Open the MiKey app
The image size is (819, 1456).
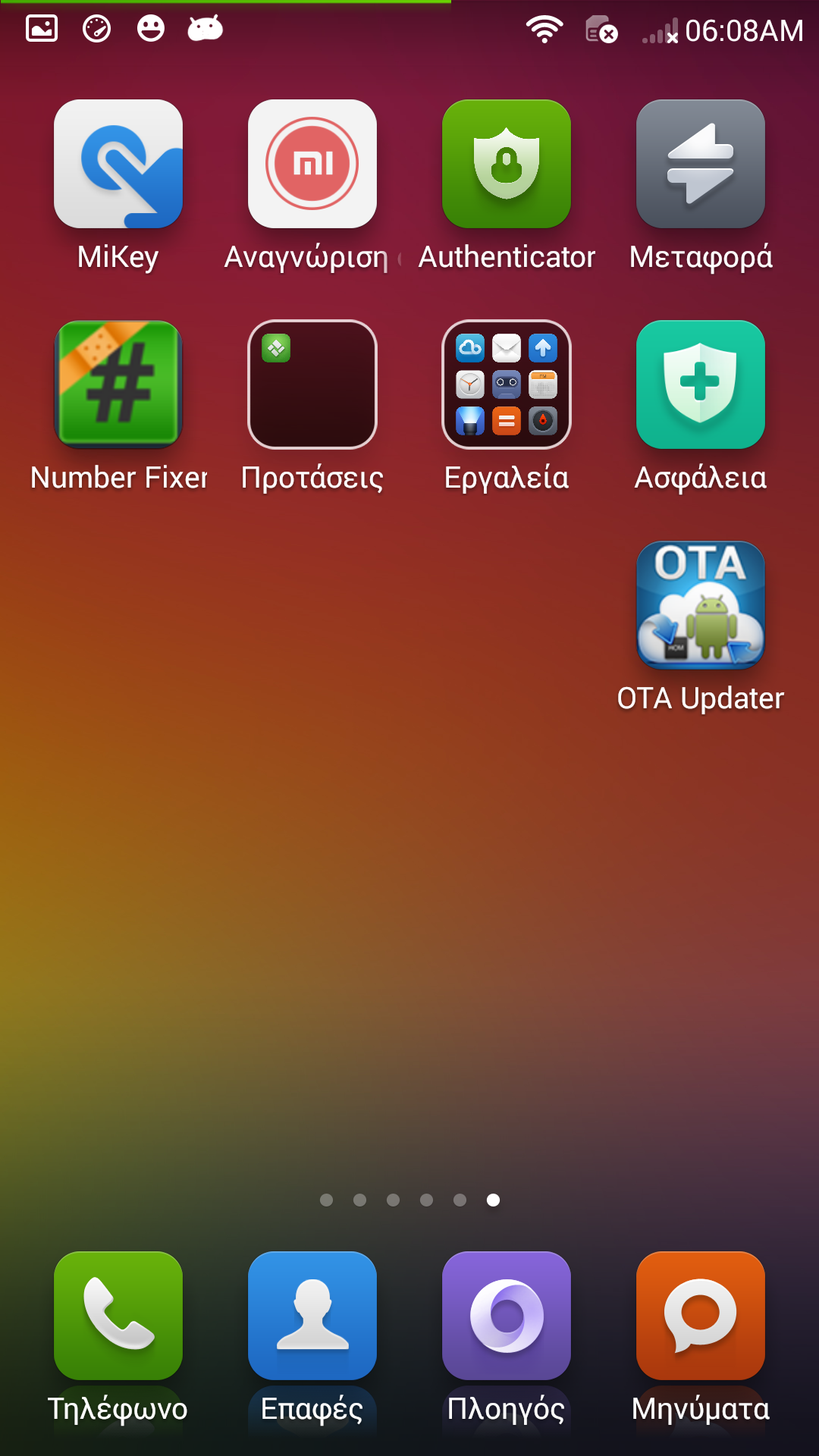(118, 164)
